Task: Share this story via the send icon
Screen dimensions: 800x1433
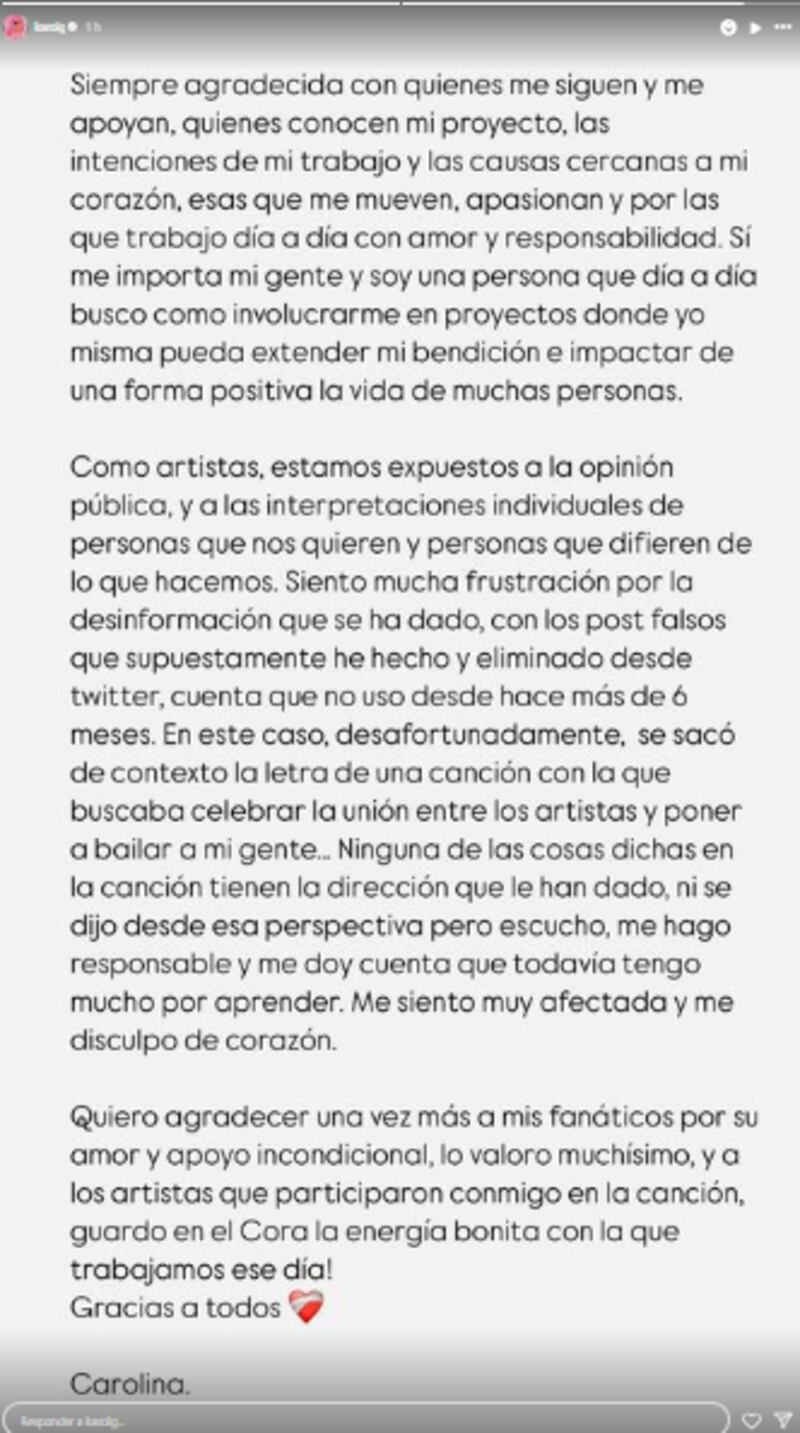Action: click(783, 1420)
